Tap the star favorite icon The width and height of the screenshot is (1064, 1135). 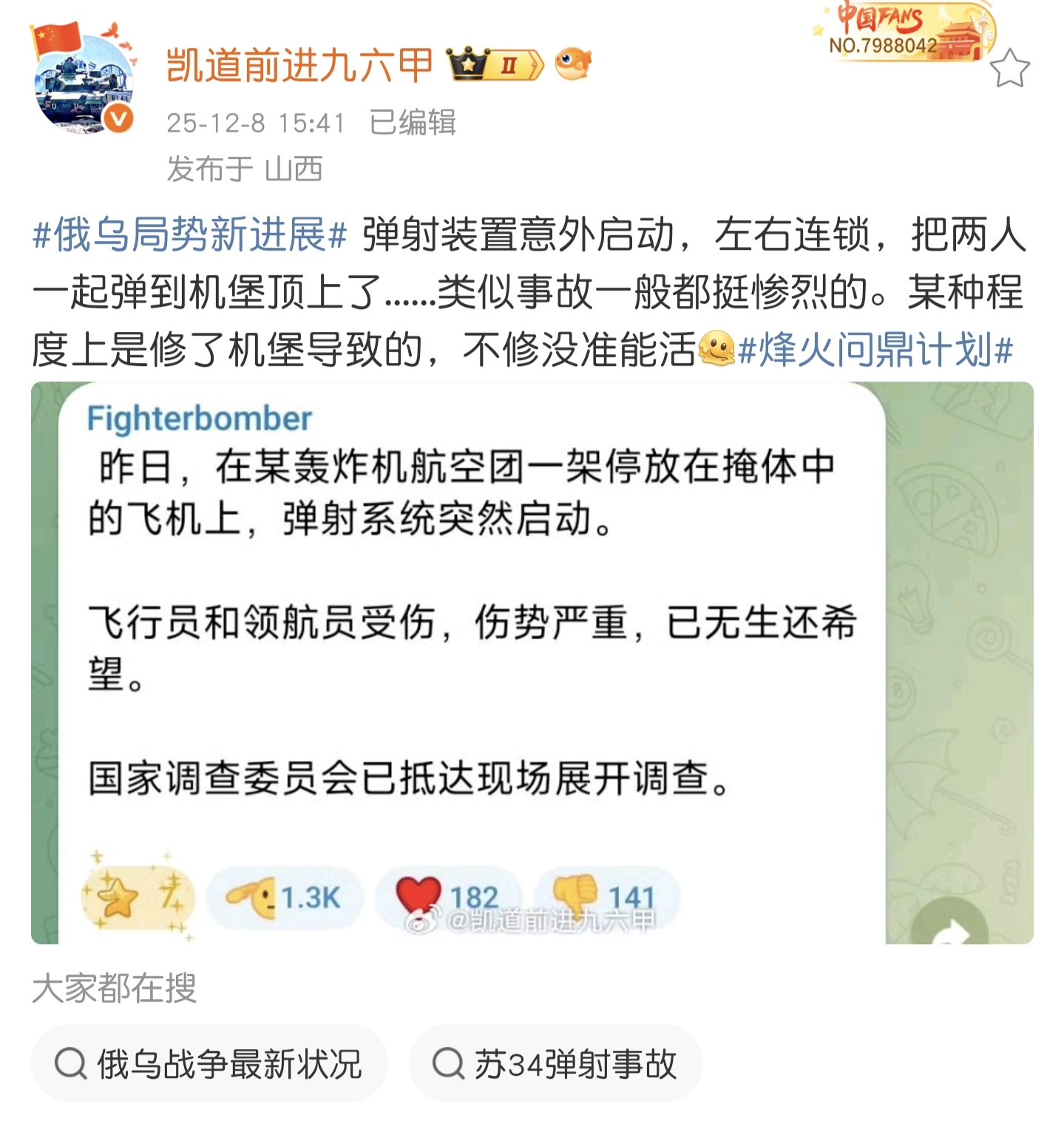[1009, 69]
